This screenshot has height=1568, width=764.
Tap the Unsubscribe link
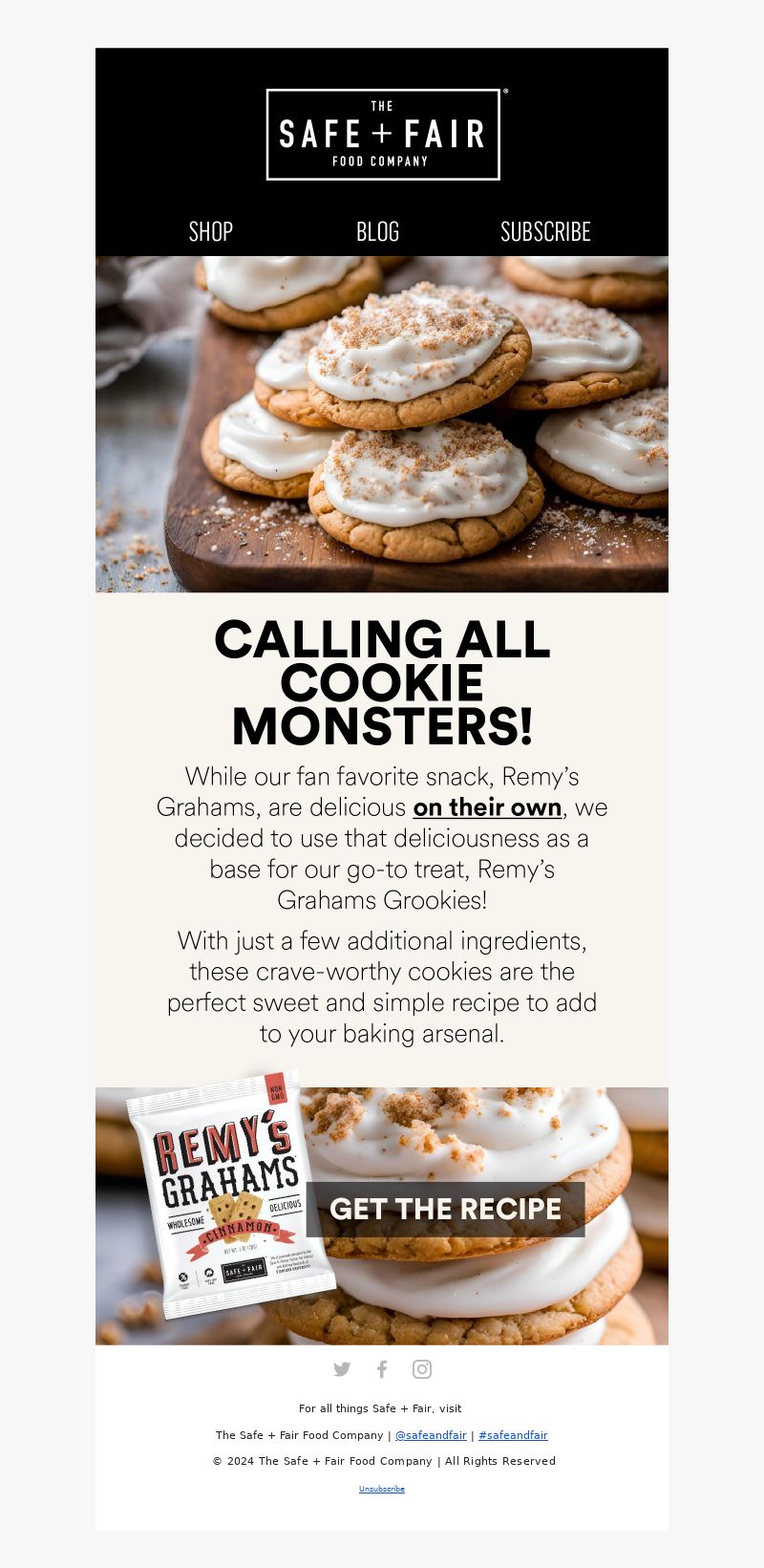tap(382, 1489)
